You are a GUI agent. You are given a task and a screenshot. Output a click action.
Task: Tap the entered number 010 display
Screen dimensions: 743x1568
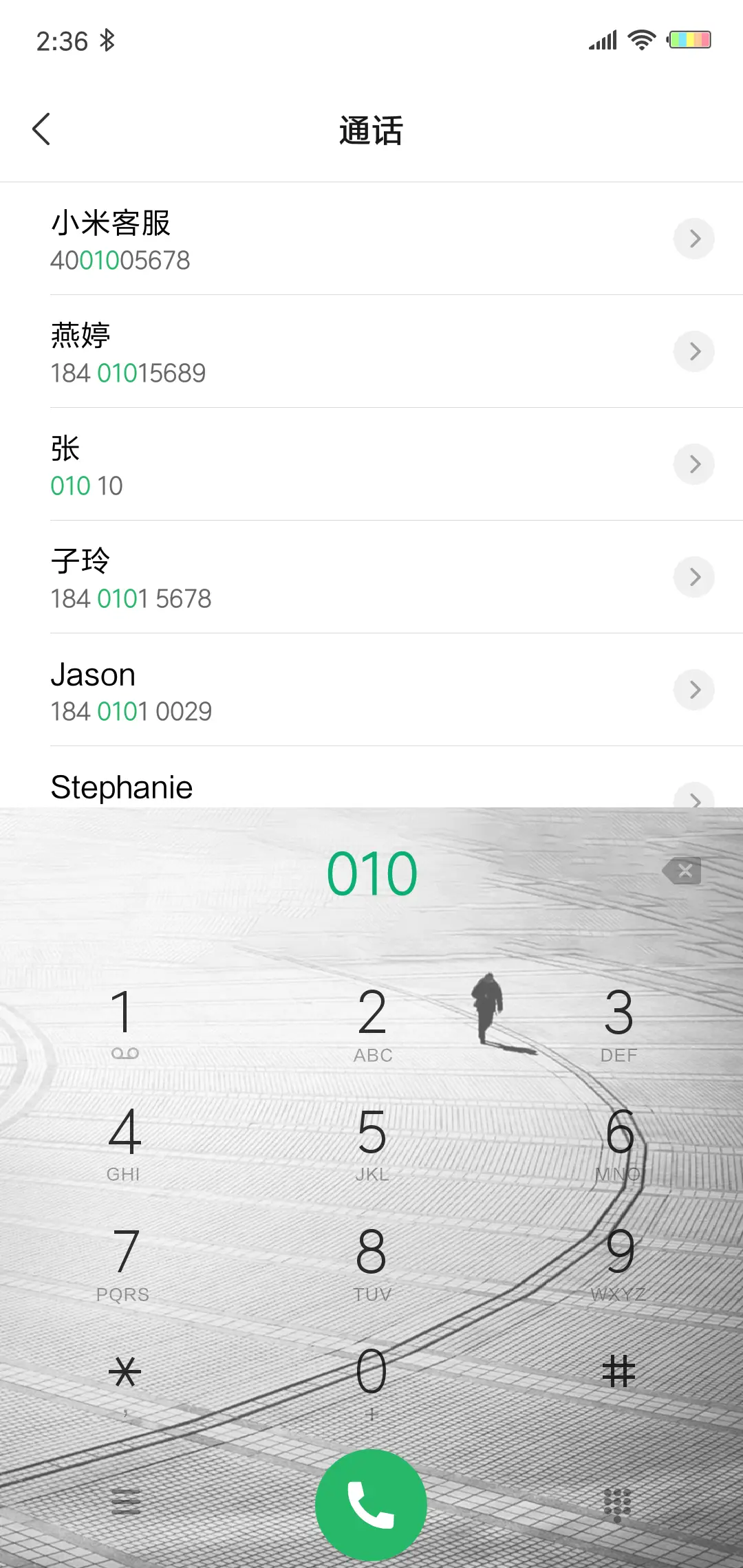(x=371, y=871)
